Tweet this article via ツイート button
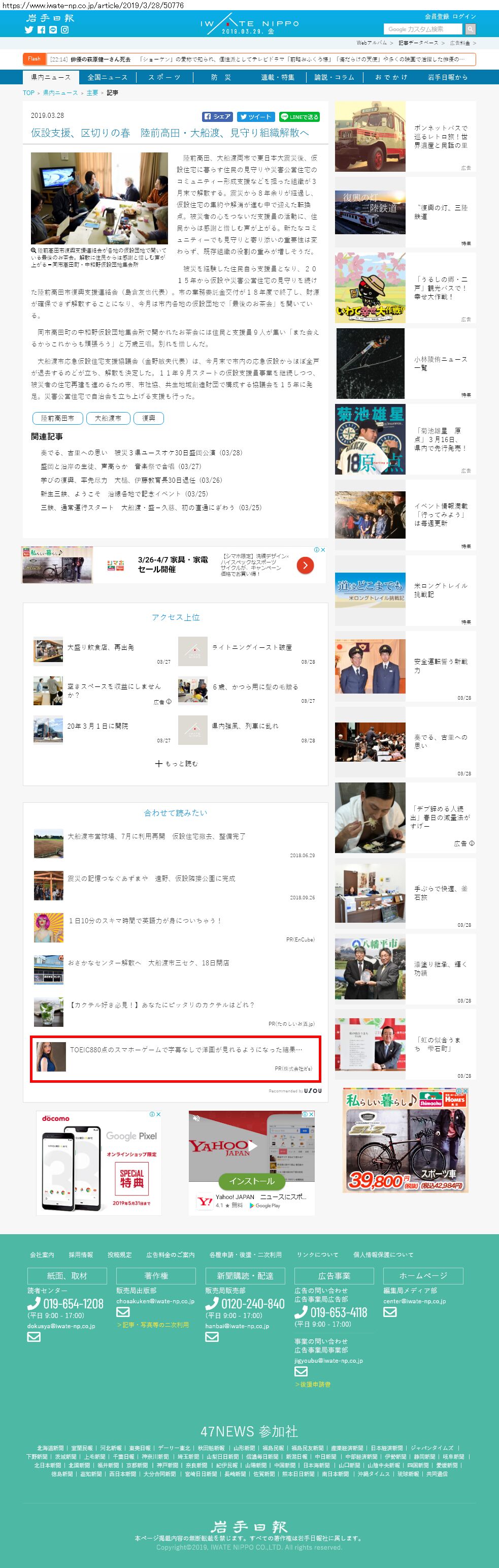The image size is (499, 1568). pos(255,117)
